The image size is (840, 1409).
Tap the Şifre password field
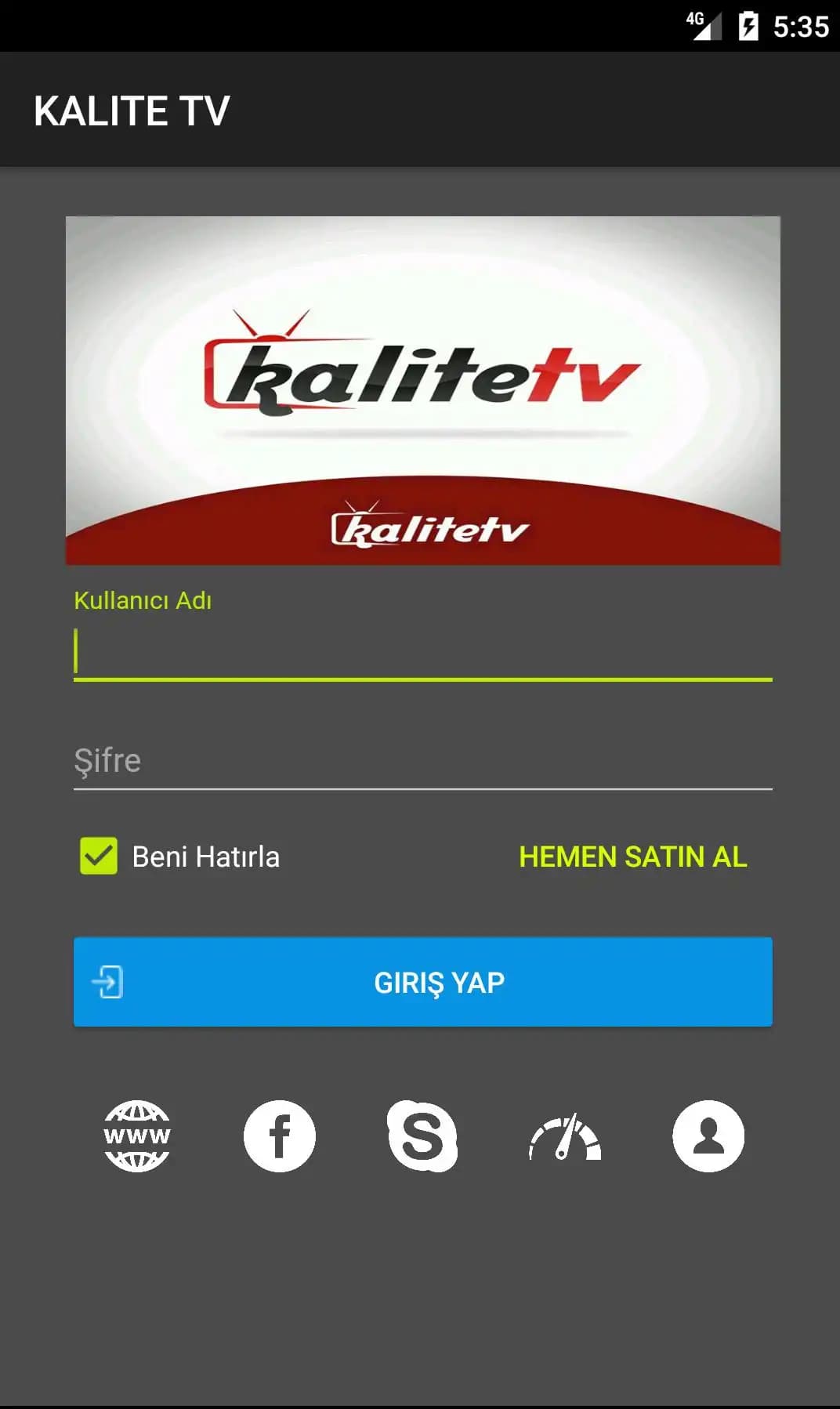coord(422,760)
